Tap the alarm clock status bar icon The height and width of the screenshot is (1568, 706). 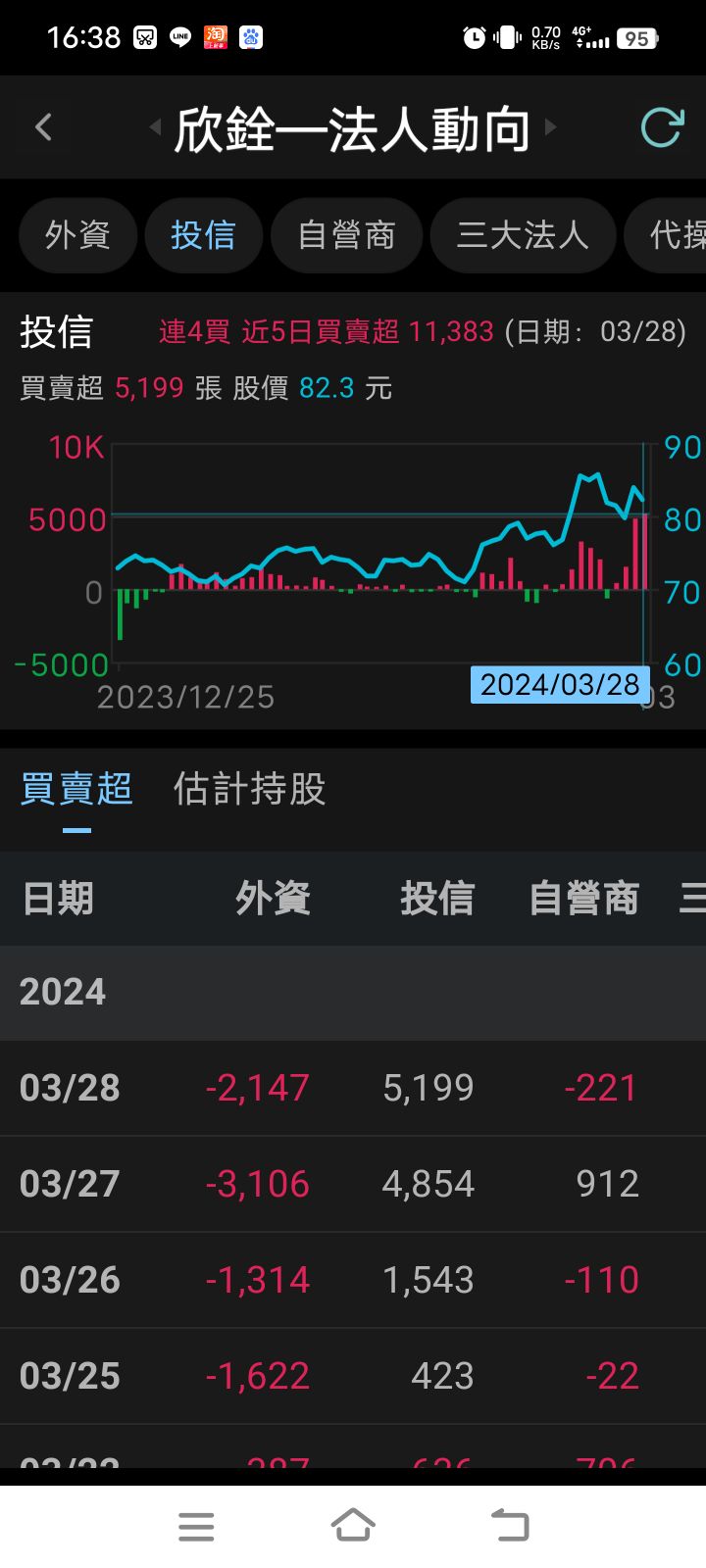(x=471, y=37)
